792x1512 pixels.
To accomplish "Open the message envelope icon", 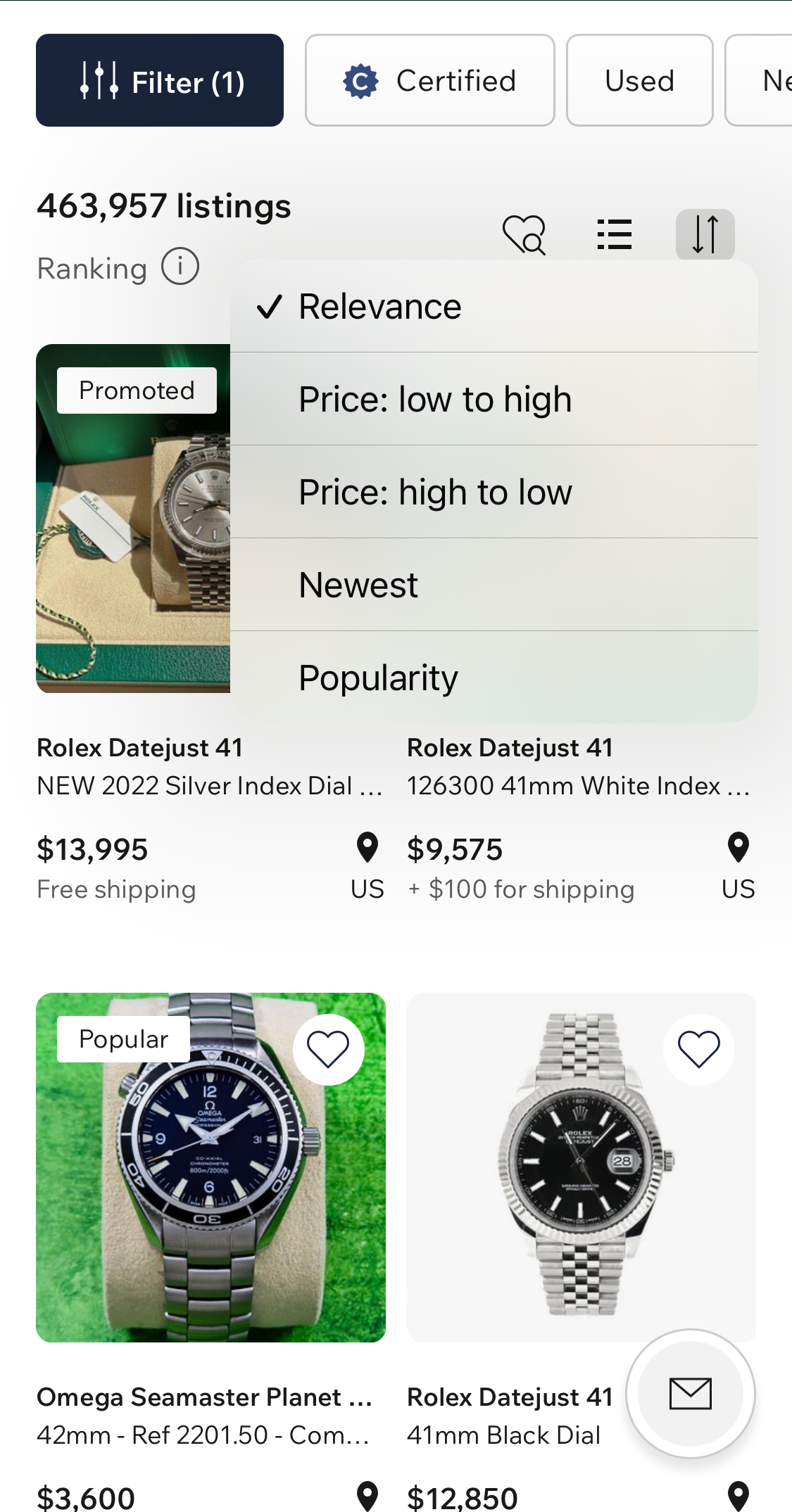I will coord(691,1395).
